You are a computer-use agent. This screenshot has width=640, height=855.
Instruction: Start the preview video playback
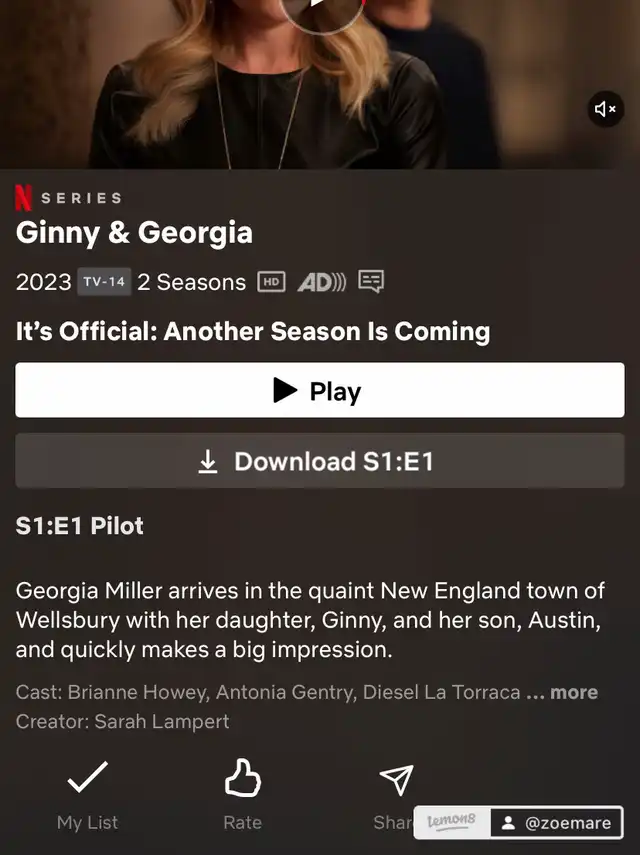(x=320, y=8)
